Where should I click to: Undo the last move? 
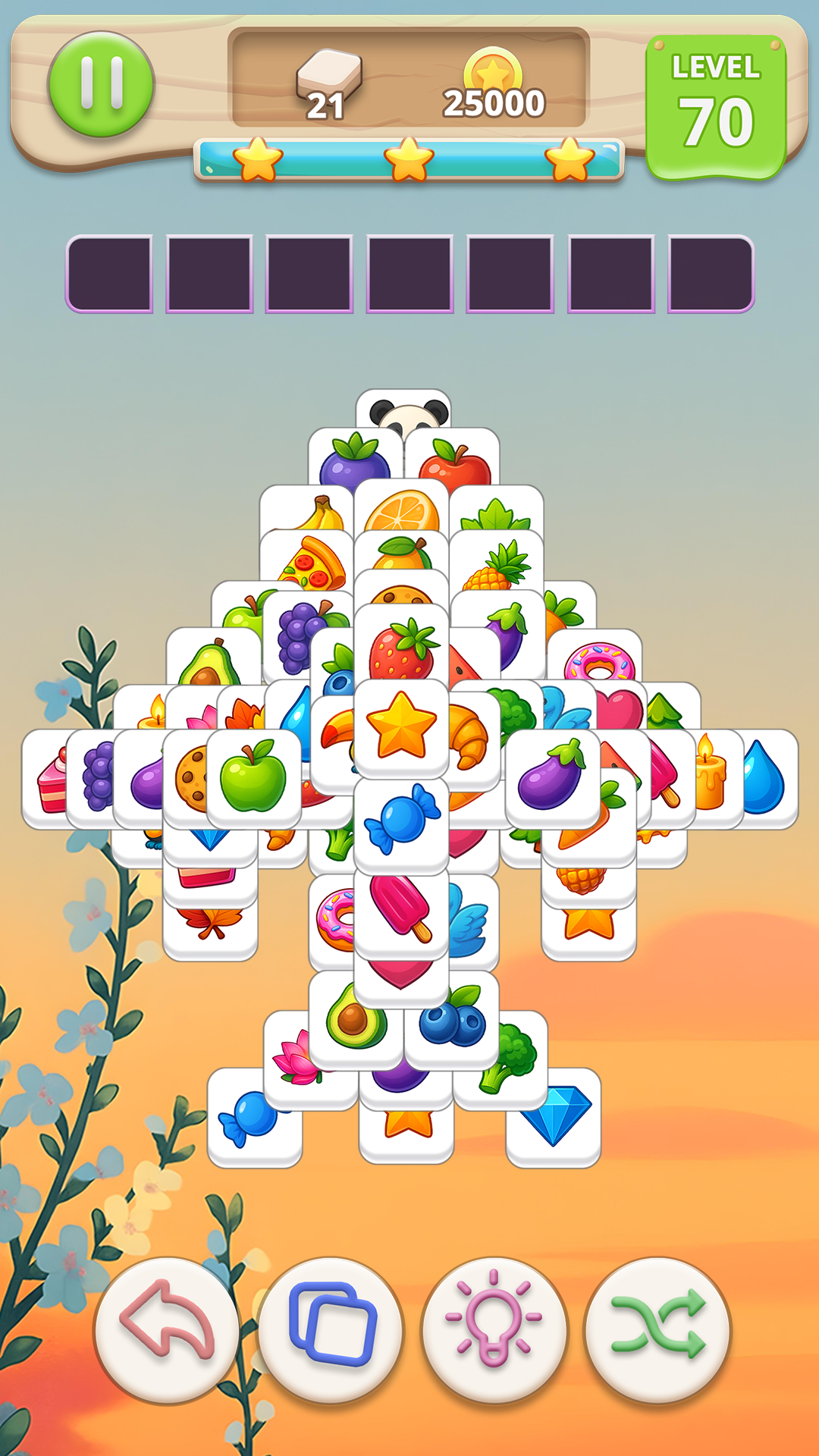tap(167, 1330)
